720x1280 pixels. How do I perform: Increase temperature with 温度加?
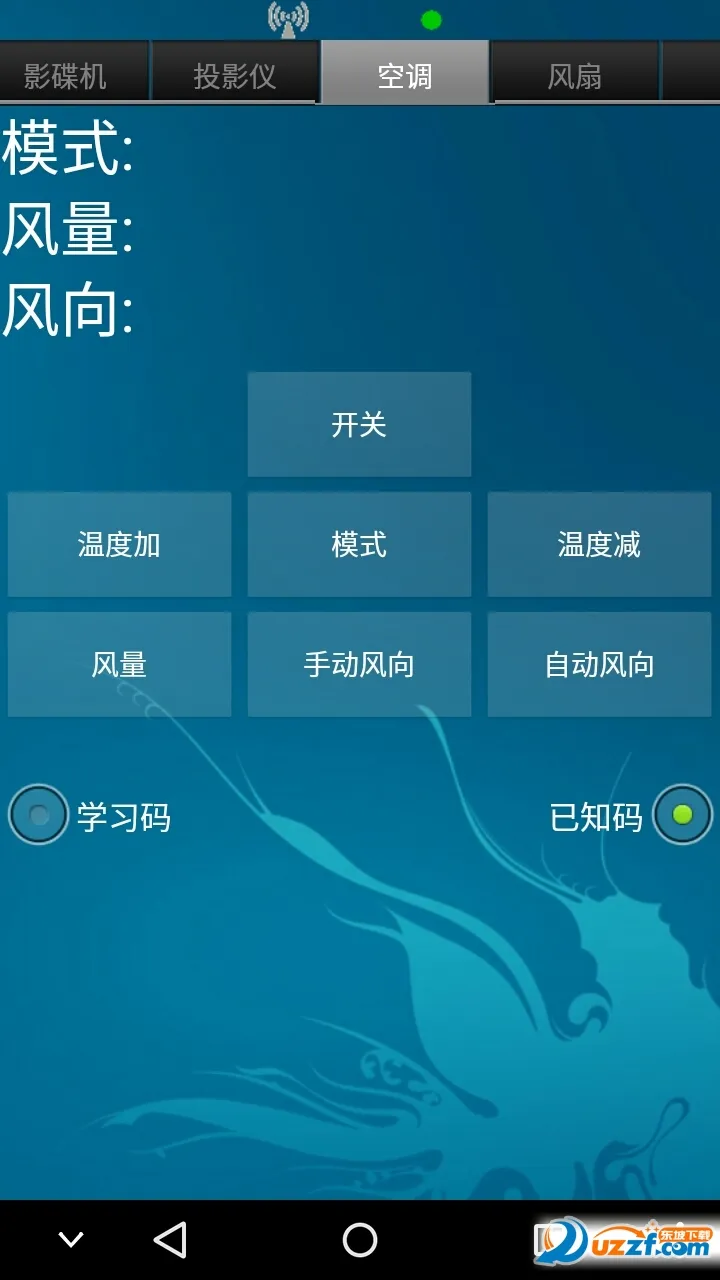[x=119, y=545]
